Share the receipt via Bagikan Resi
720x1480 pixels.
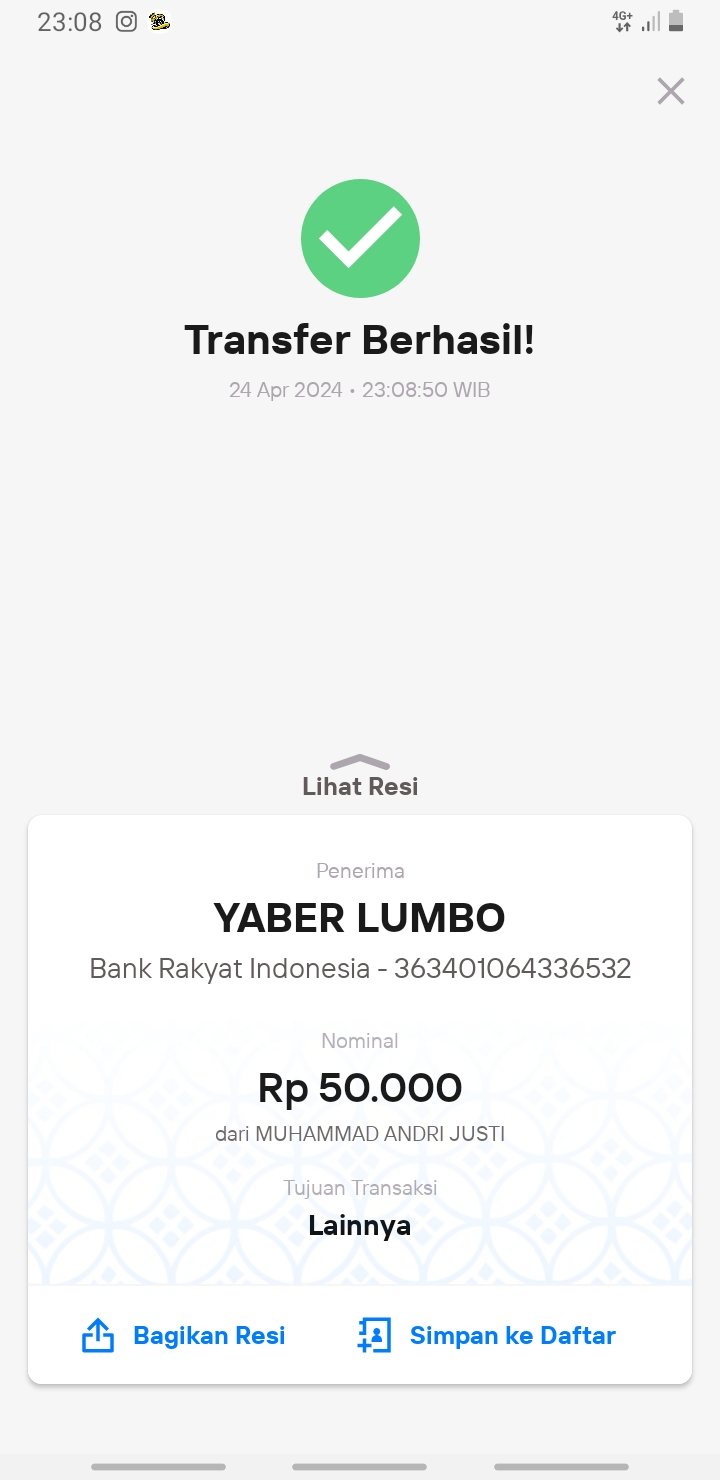point(183,1335)
